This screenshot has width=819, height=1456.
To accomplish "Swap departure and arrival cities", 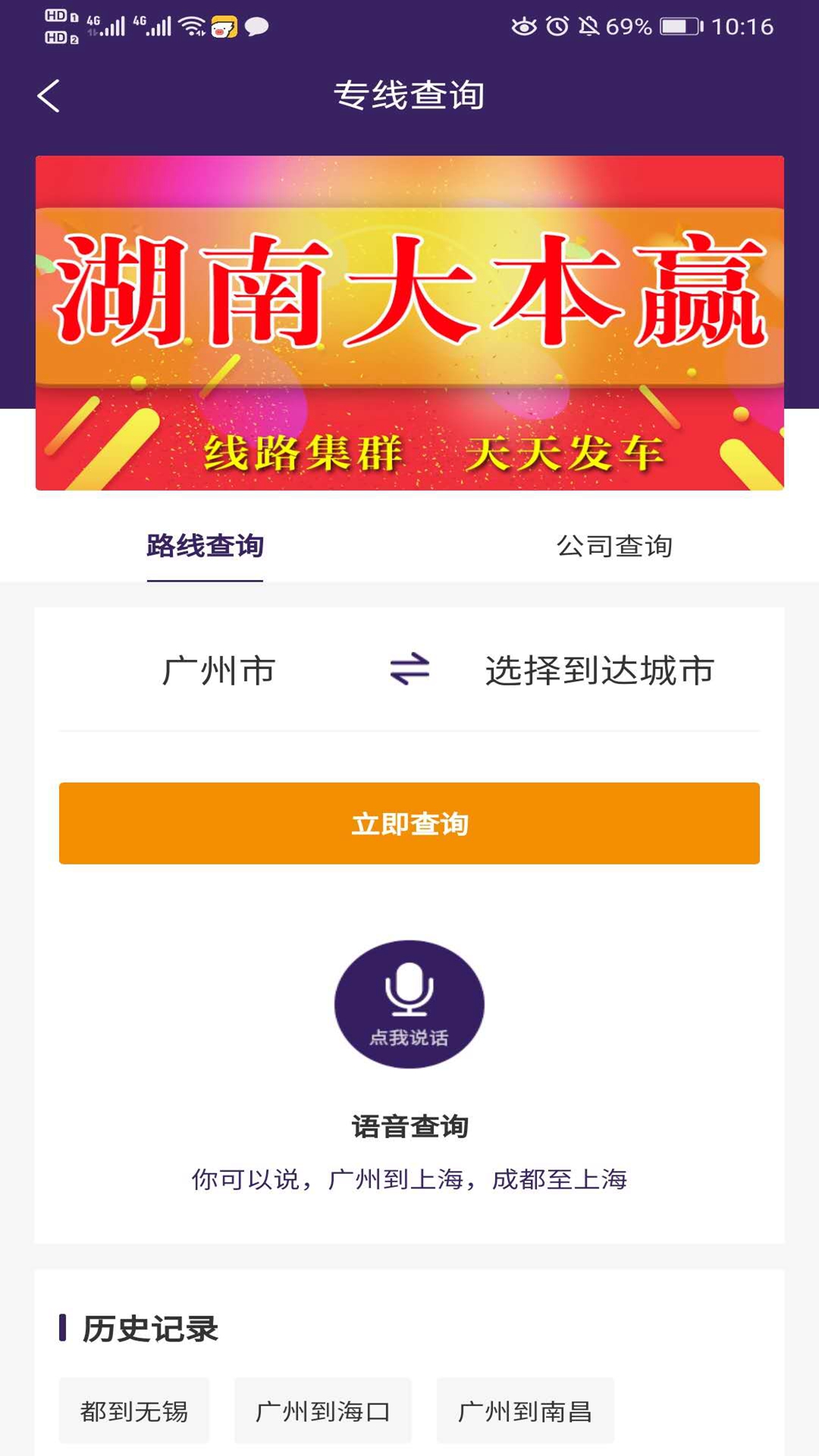I will click(x=409, y=670).
